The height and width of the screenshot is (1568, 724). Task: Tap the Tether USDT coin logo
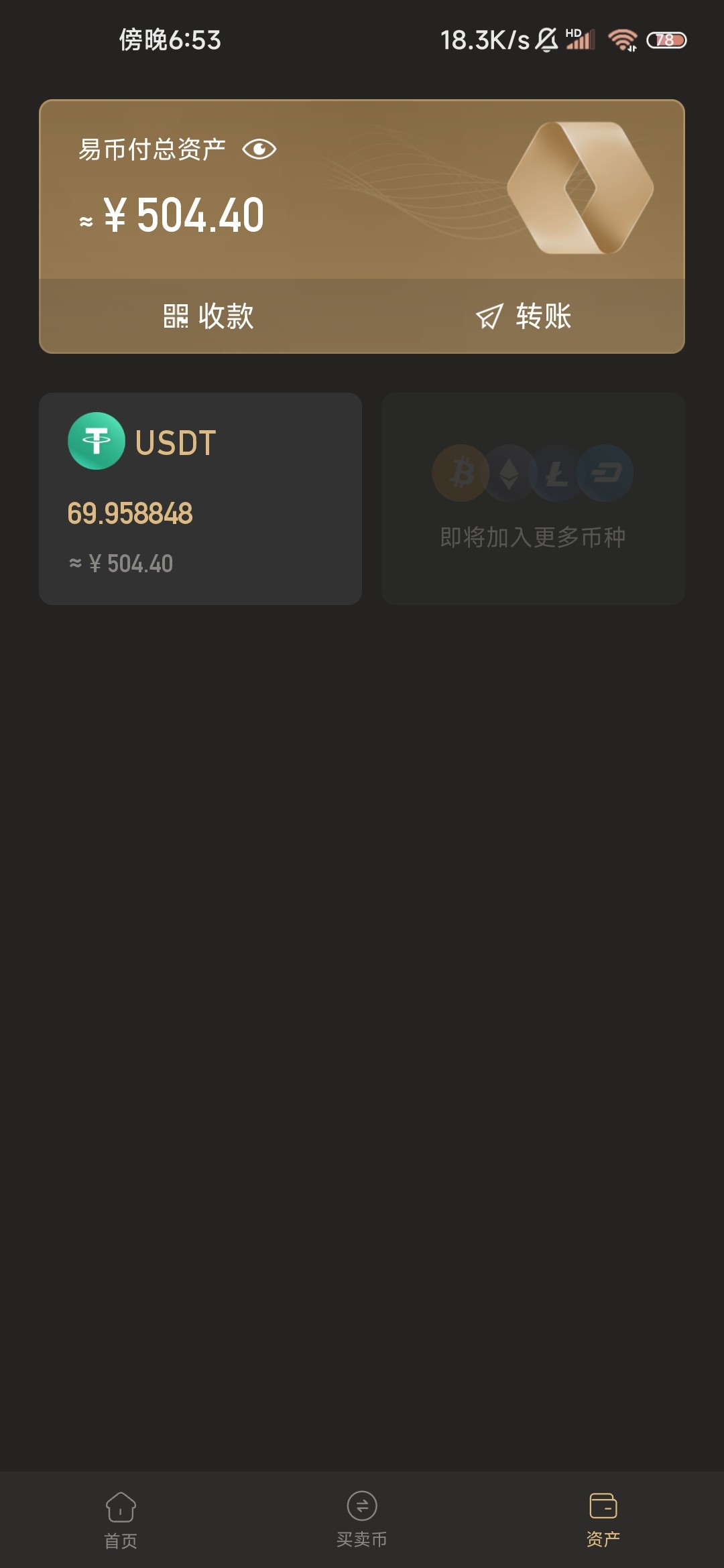pos(98,442)
